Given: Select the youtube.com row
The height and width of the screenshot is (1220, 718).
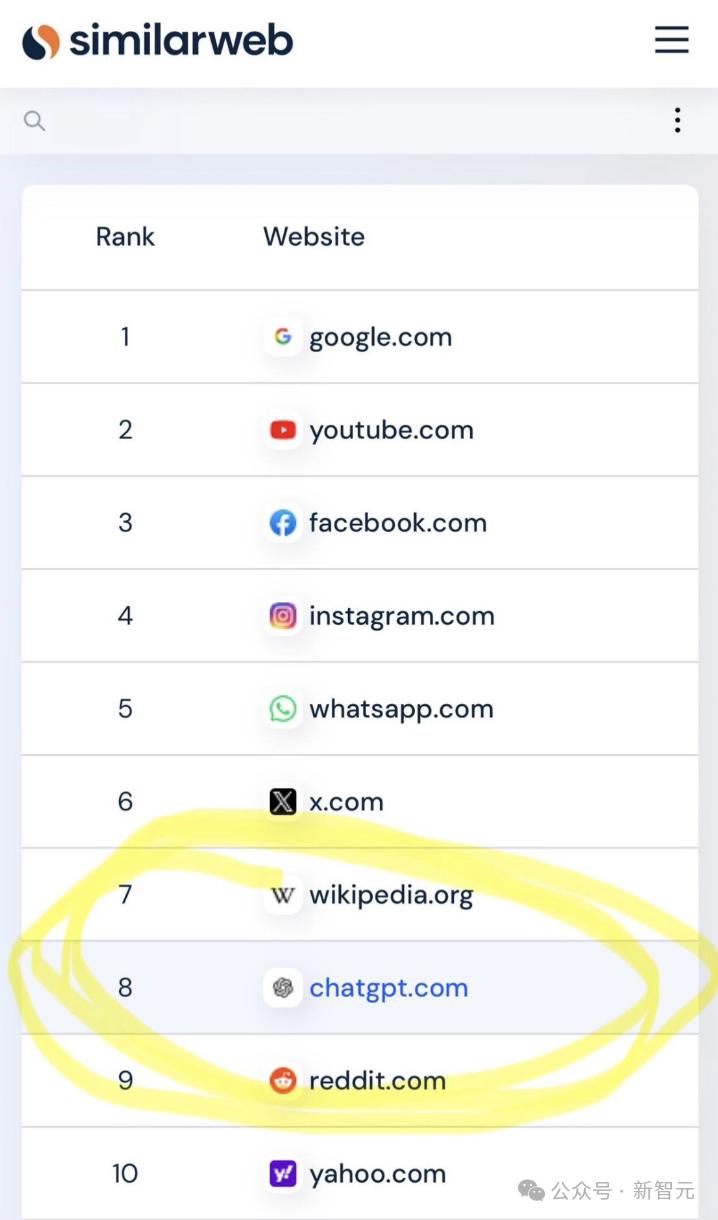Looking at the screenshot, I should (x=360, y=430).
